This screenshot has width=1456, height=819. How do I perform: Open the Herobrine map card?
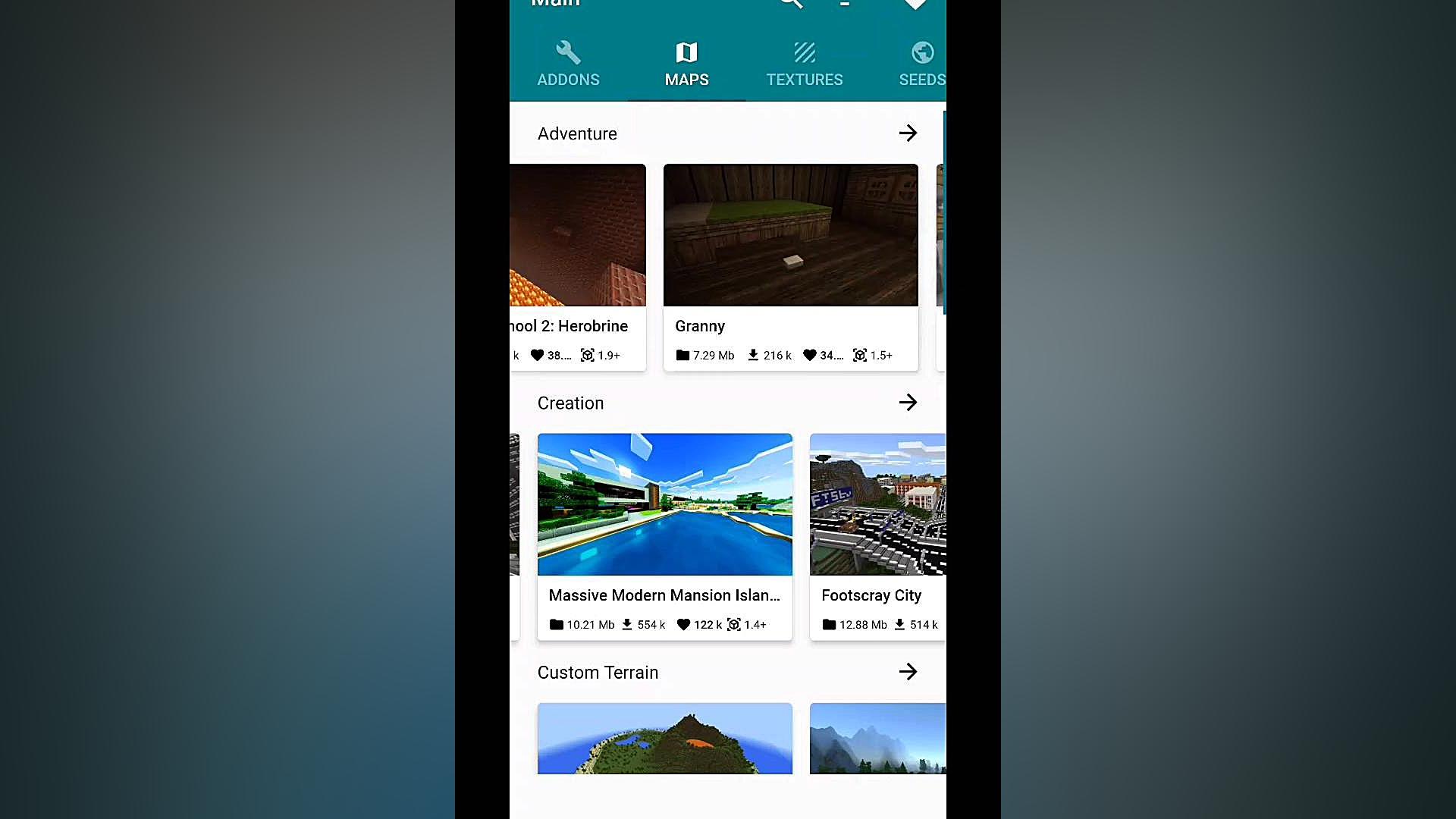pyautogui.click(x=578, y=265)
